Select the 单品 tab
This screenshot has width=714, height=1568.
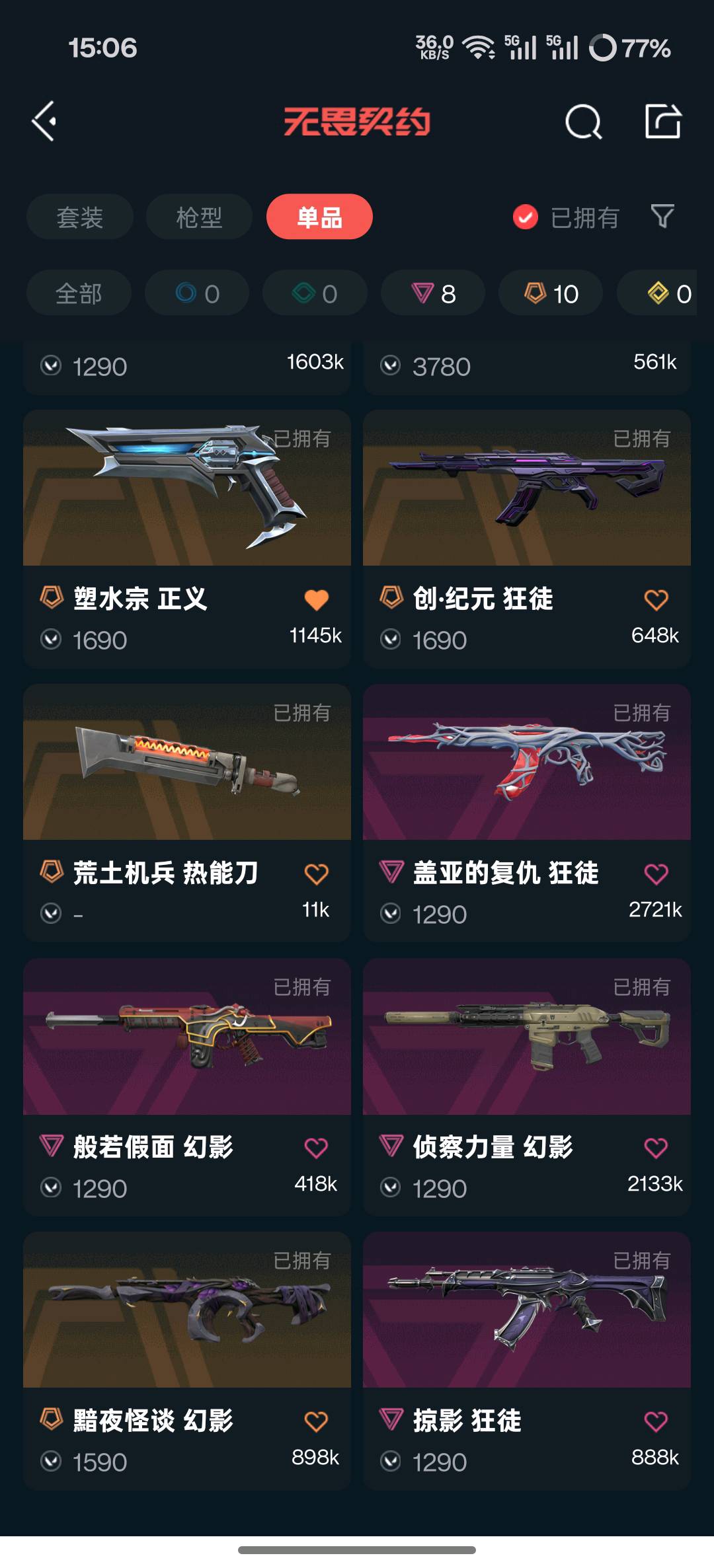coord(319,217)
